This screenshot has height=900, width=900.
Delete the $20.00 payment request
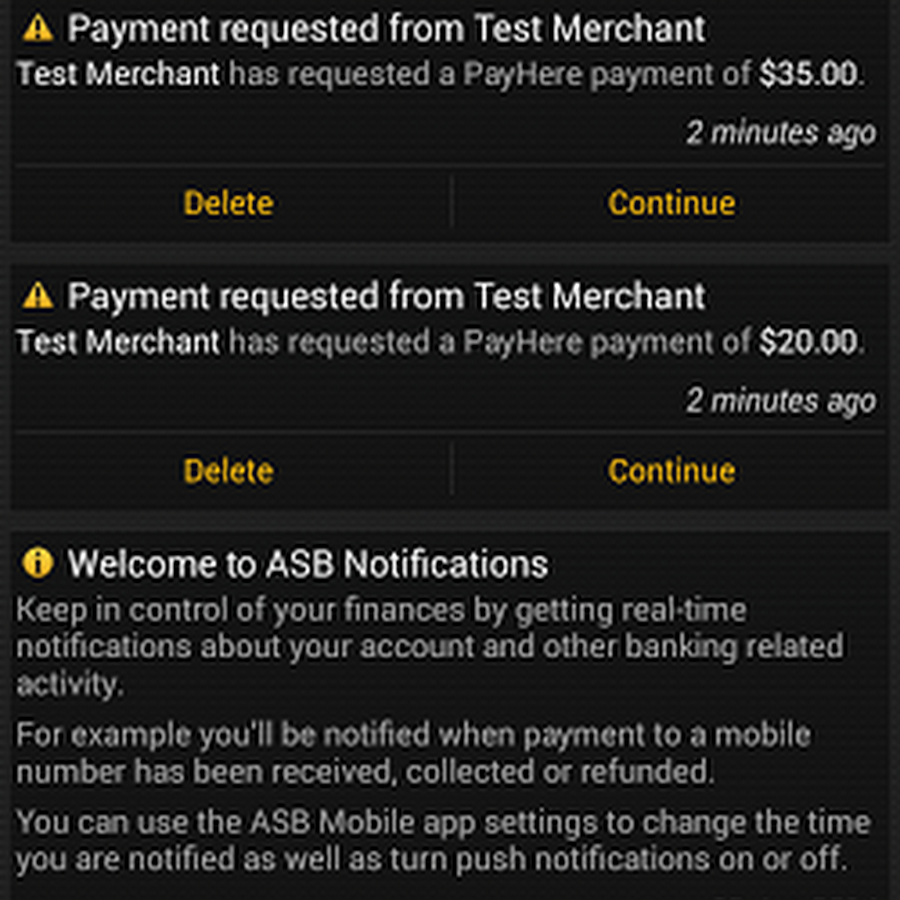pyautogui.click(x=228, y=471)
